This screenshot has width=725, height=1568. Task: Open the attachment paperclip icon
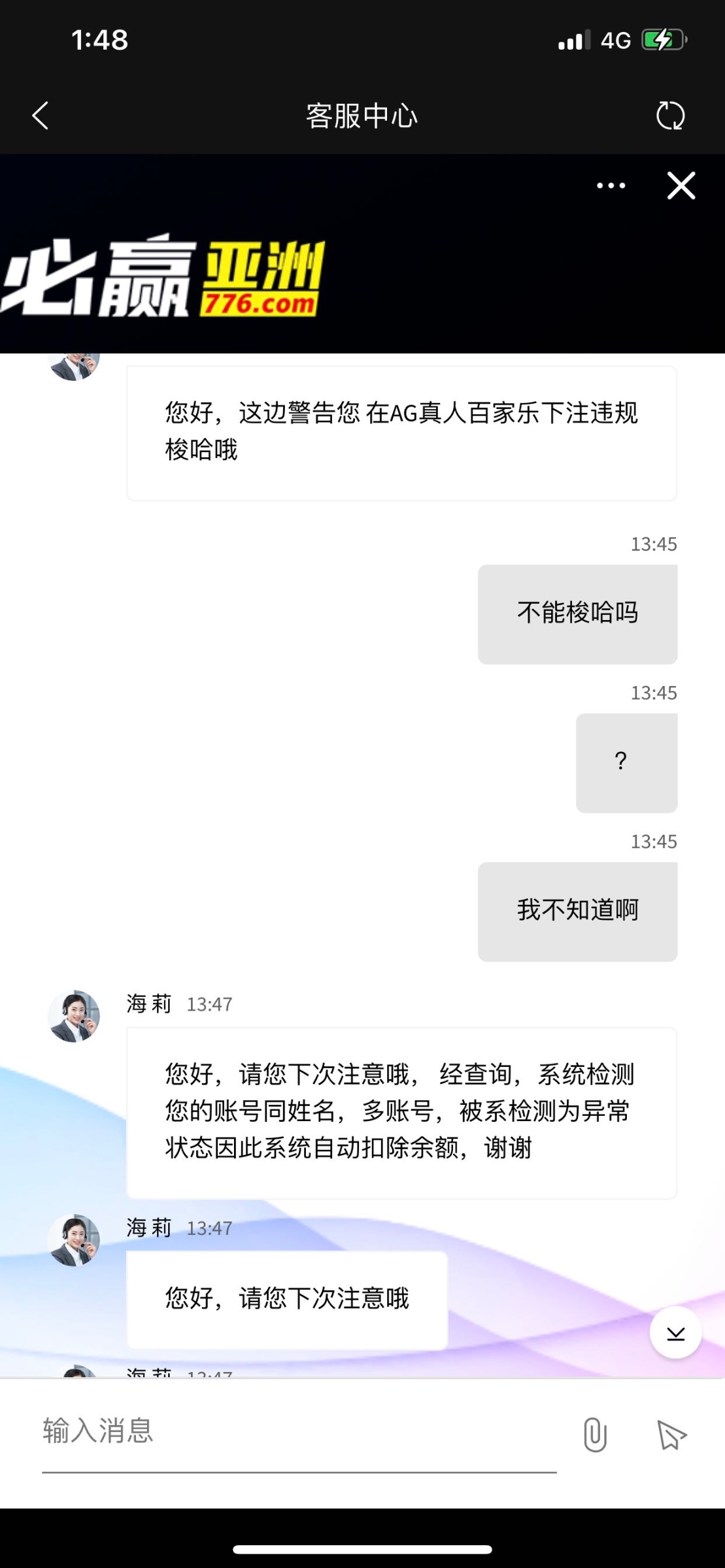click(596, 1435)
